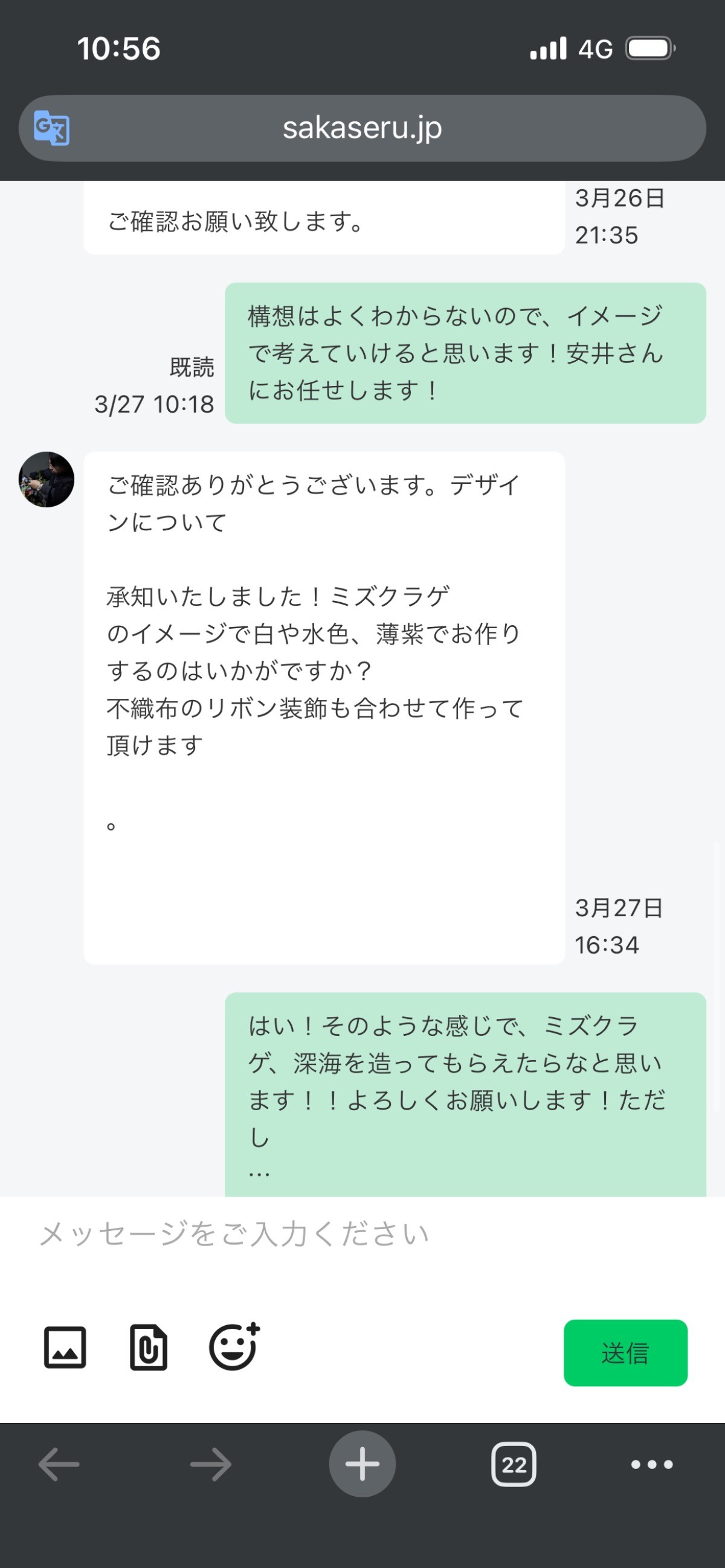725x1568 pixels.
Task: Open a new browser tab
Action: [x=362, y=1464]
